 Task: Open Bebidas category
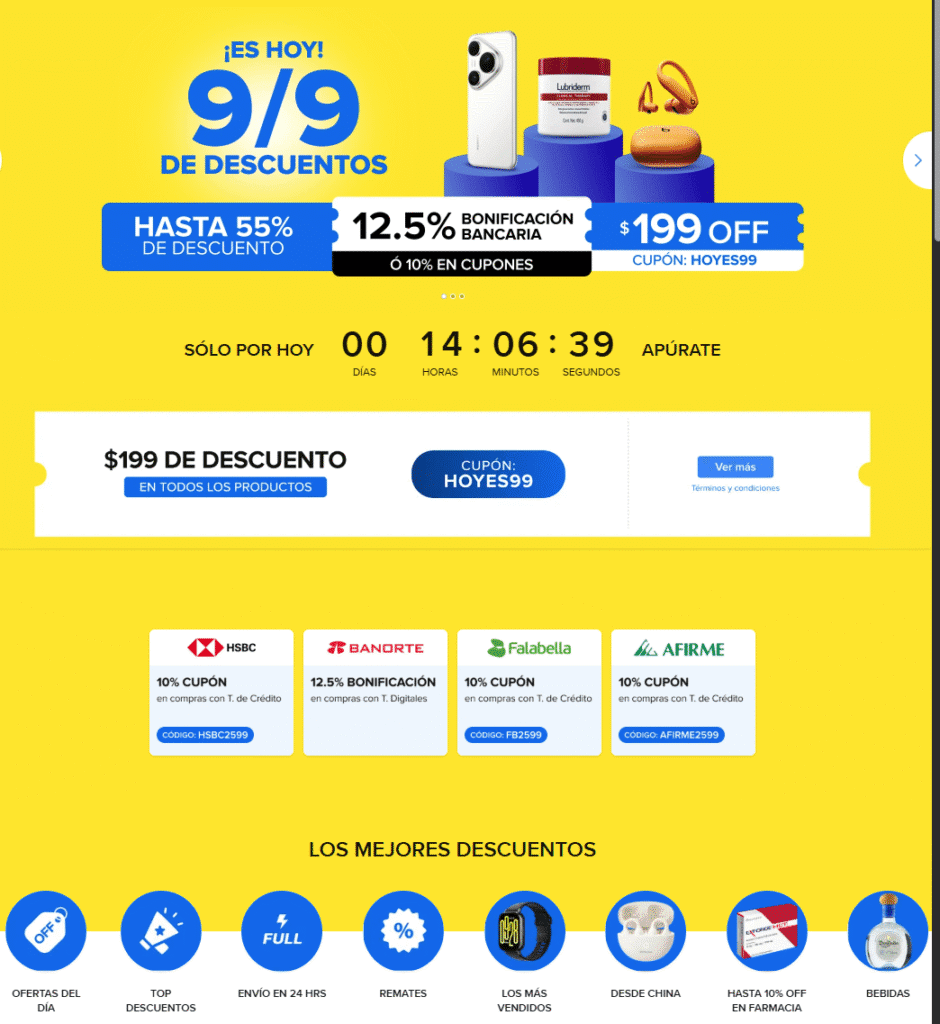(x=887, y=933)
